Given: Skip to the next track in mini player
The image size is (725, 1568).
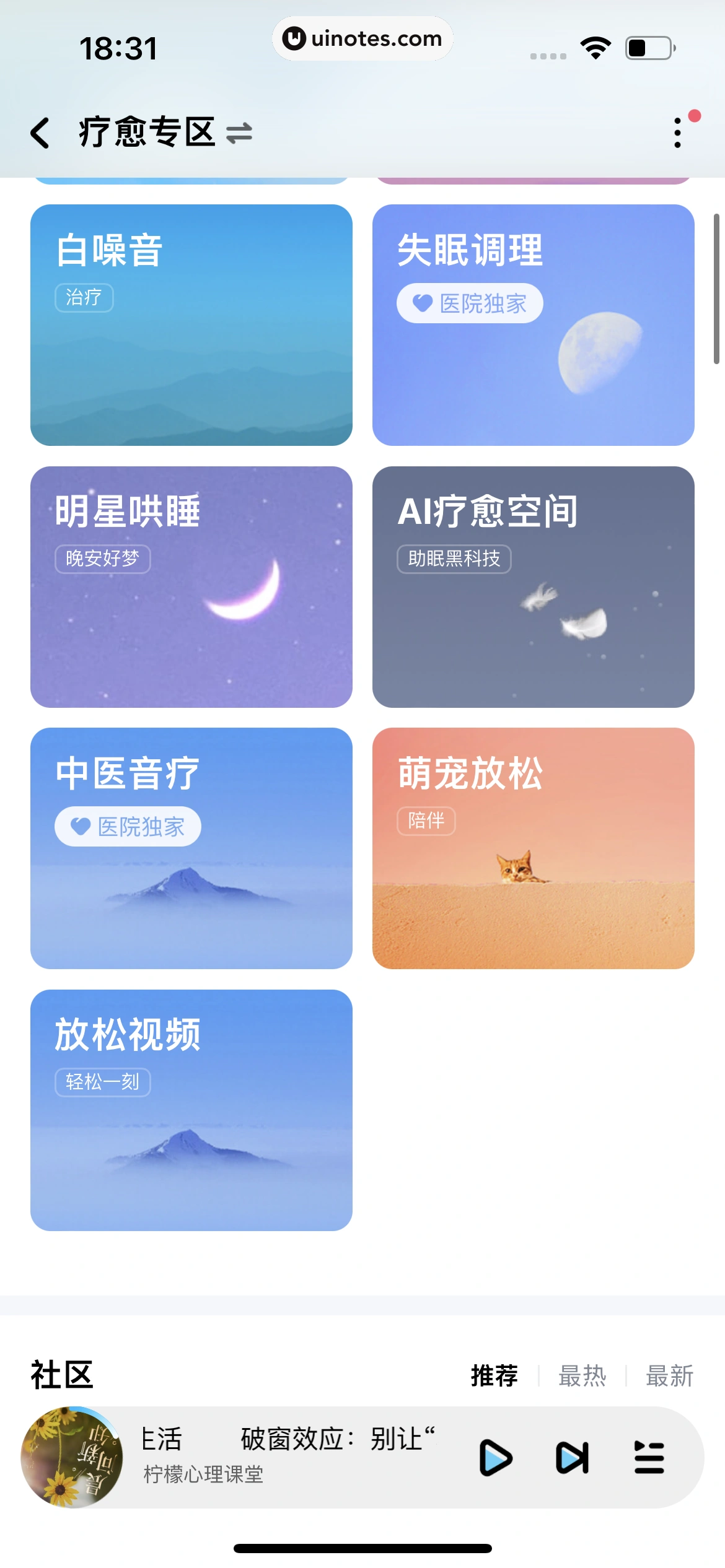Looking at the screenshot, I should click(x=572, y=1458).
